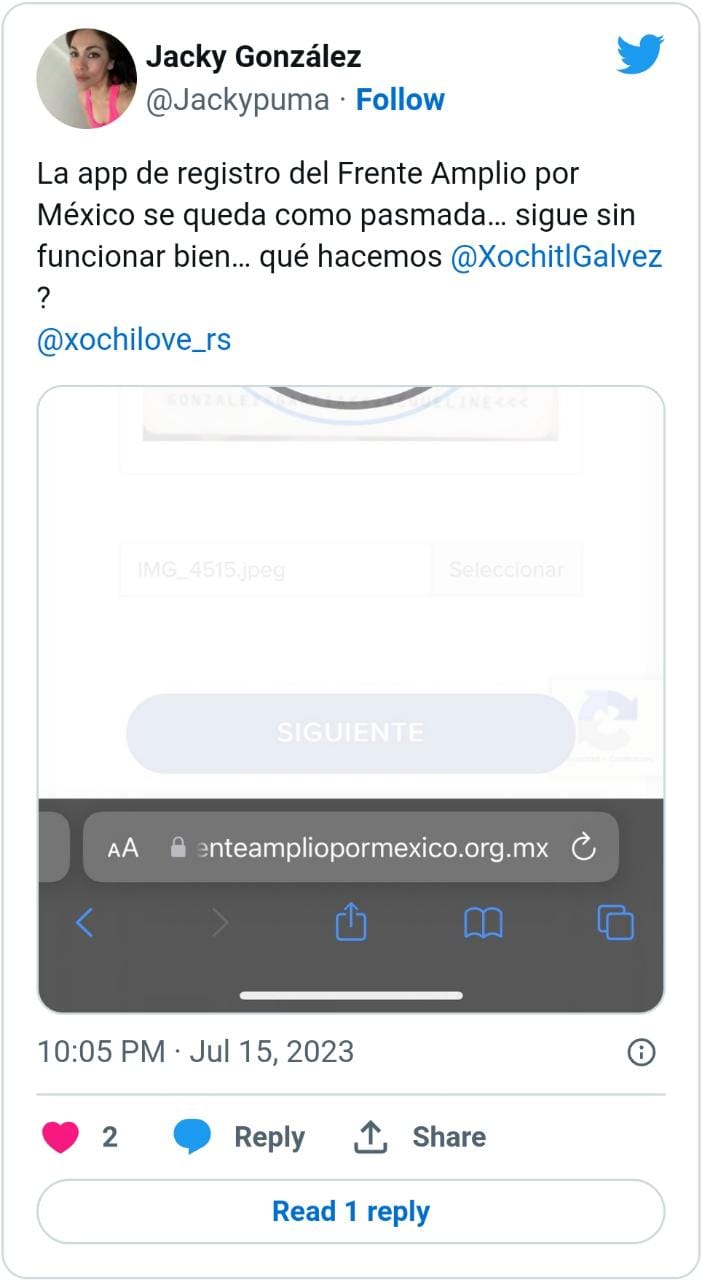Tap Read 1 reply
The width and height of the screenshot is (702, 1280).
350,1212
